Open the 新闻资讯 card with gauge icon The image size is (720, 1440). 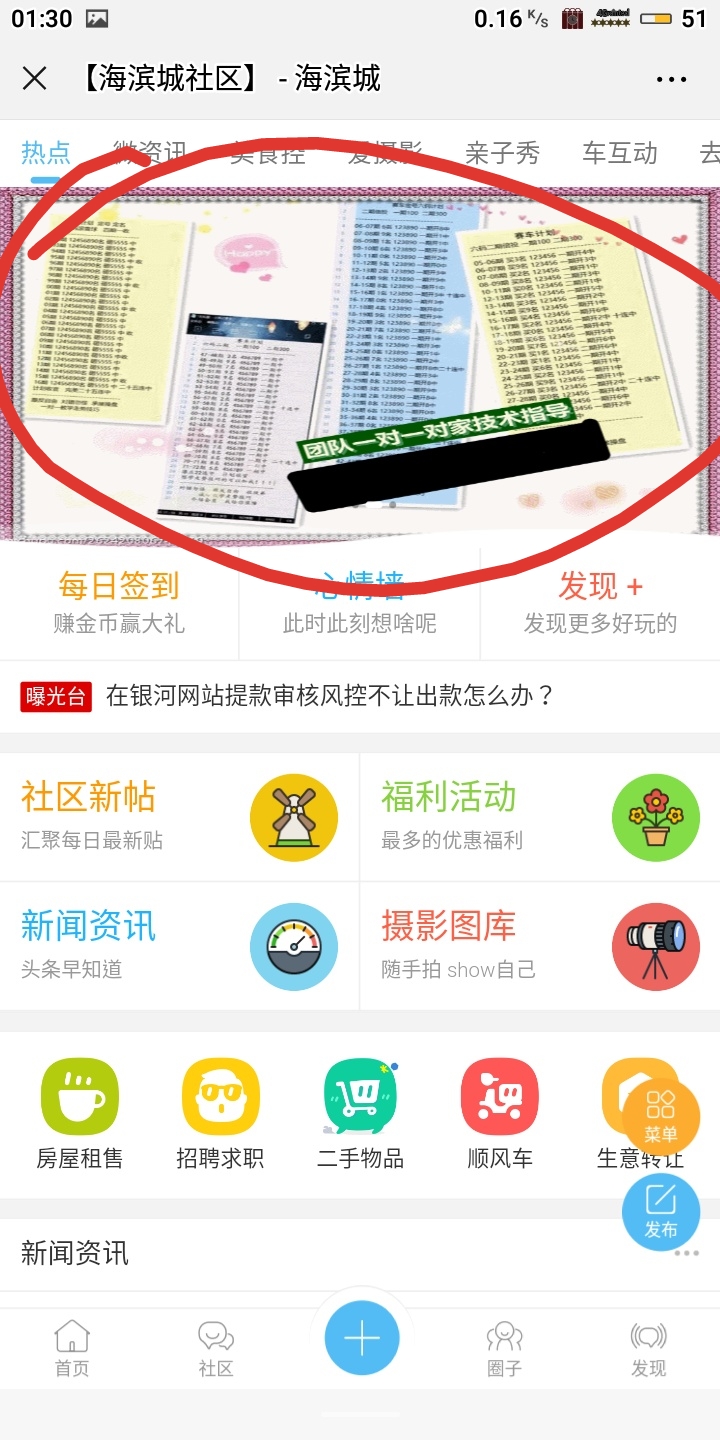pos(179,945)
